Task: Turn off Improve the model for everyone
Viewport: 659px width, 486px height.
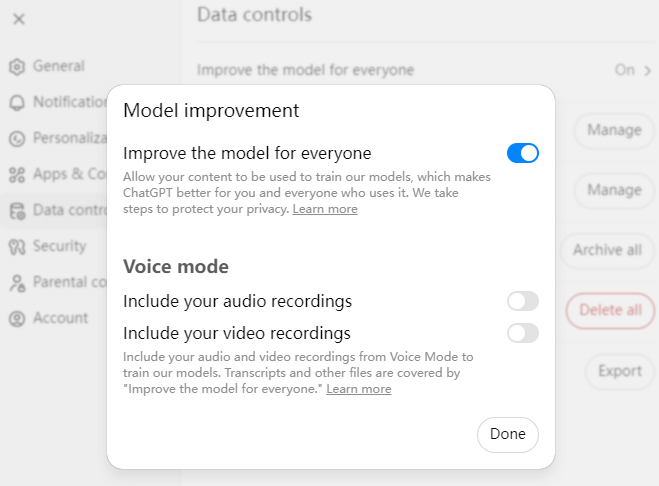Action: tap(522, 153)
